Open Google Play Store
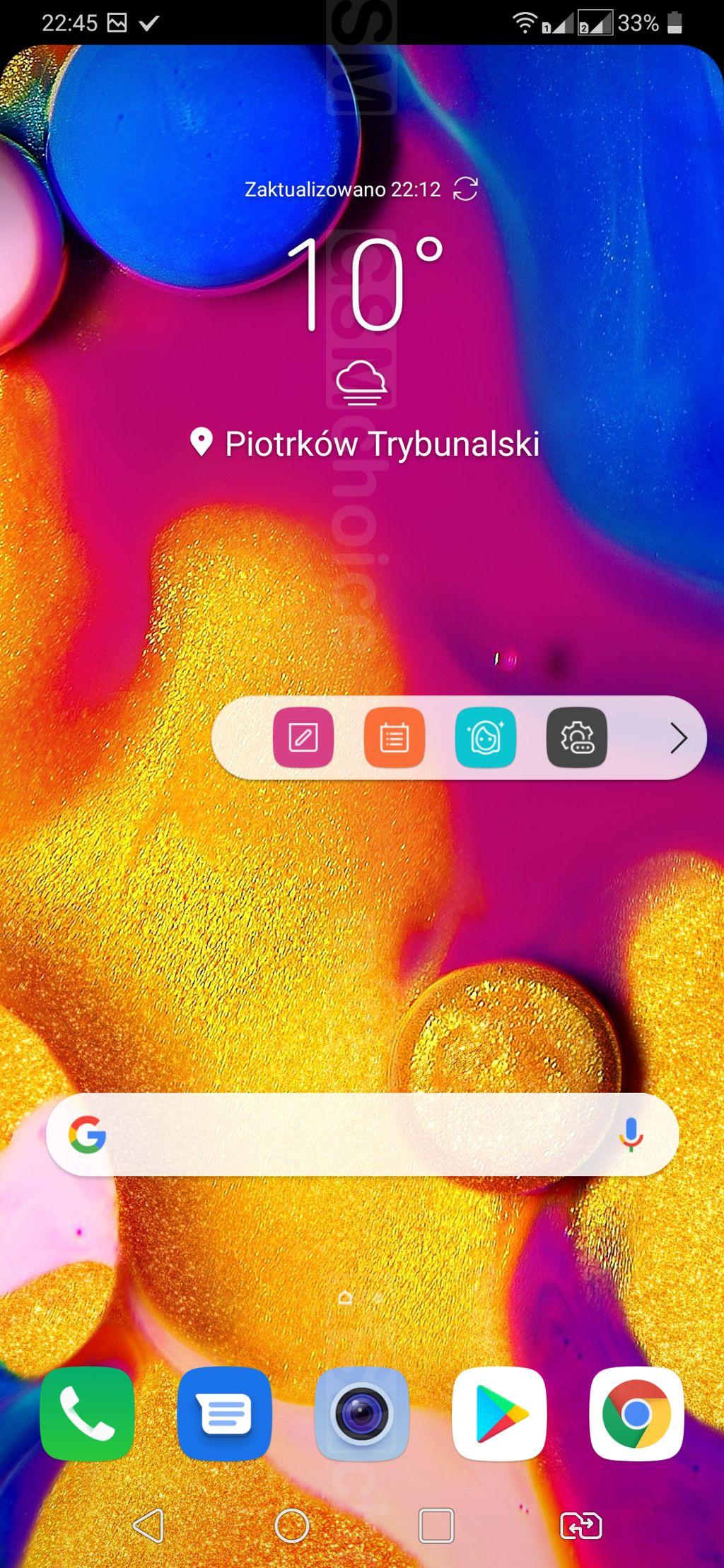724x1568 pixels. pos(500,1413)
